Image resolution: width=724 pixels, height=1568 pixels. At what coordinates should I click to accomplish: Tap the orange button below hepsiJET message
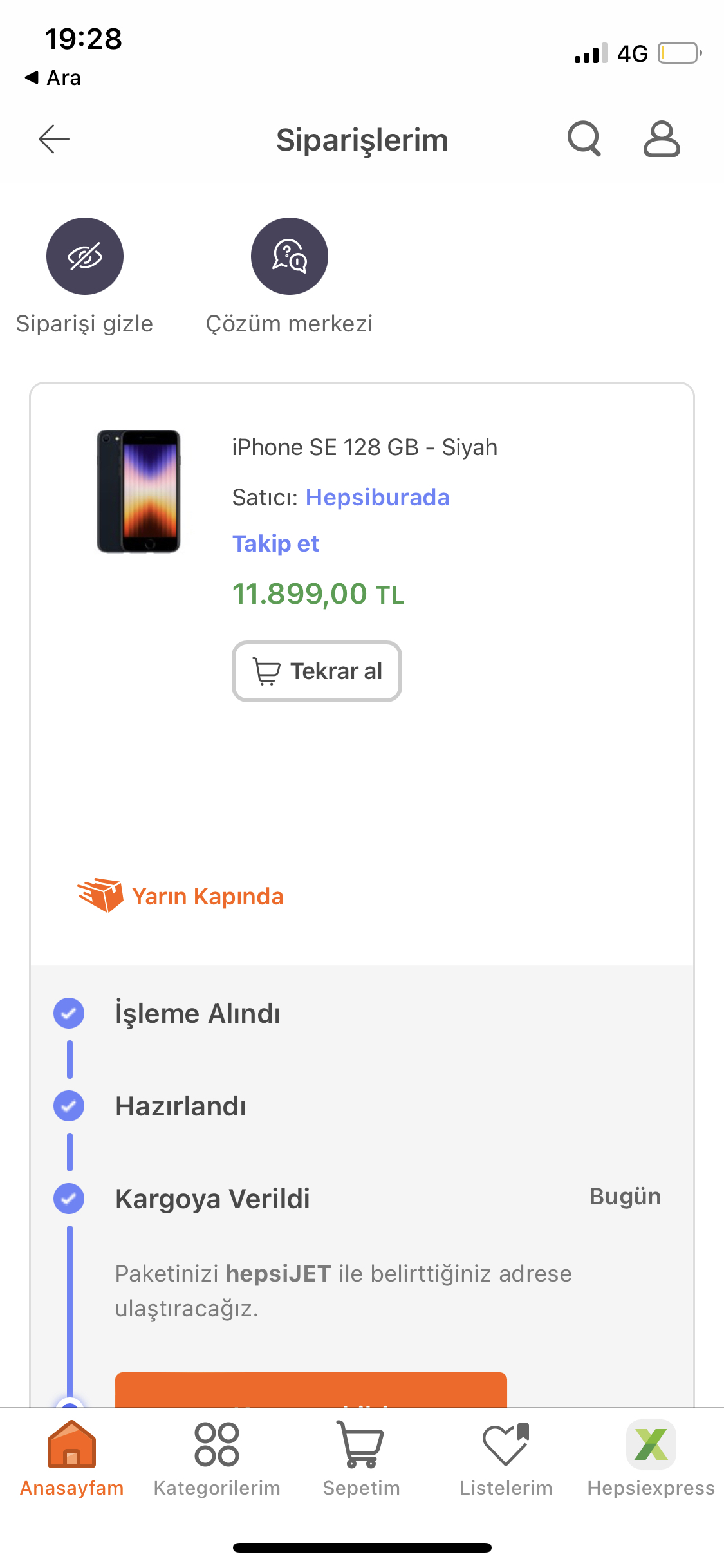click(x=311, y=1390)
